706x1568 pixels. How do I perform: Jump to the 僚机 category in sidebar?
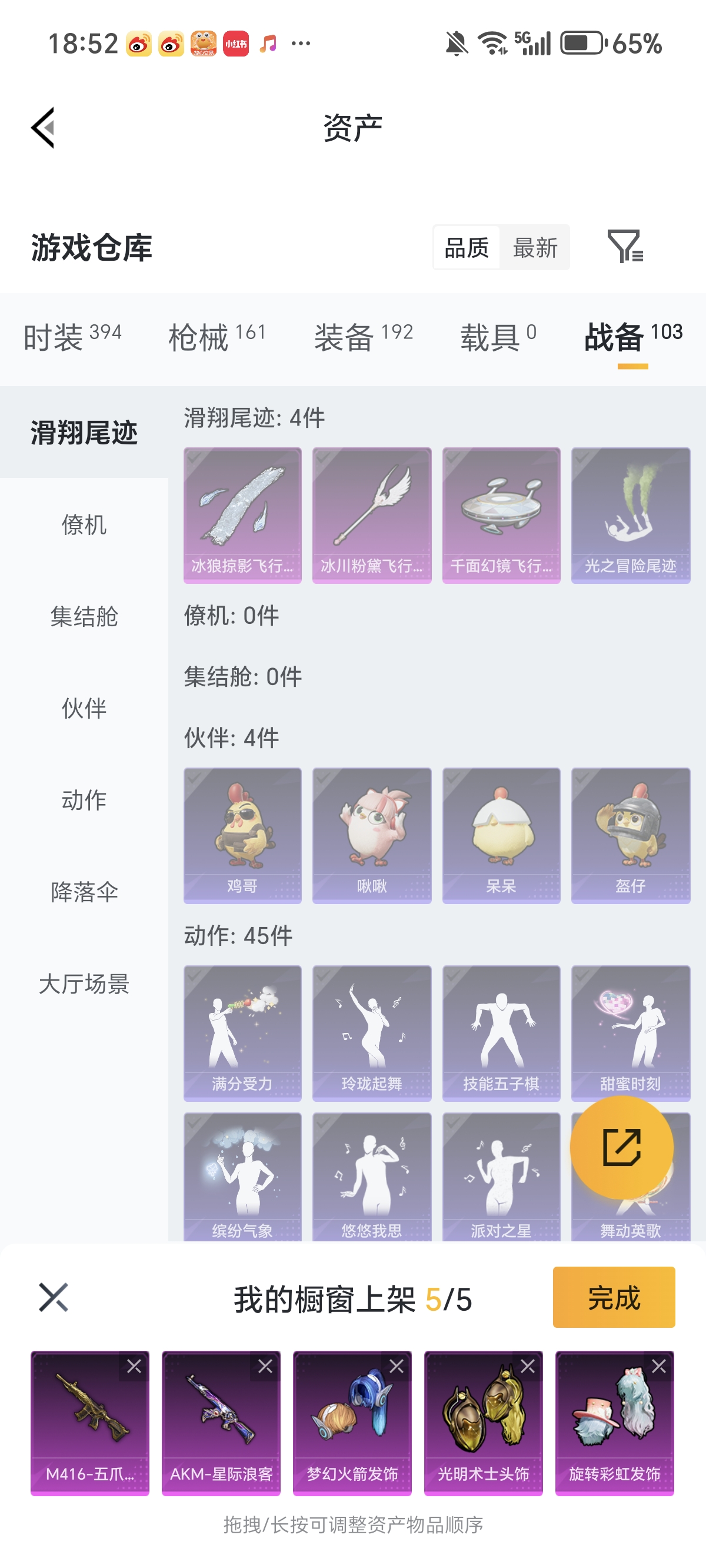84,524
